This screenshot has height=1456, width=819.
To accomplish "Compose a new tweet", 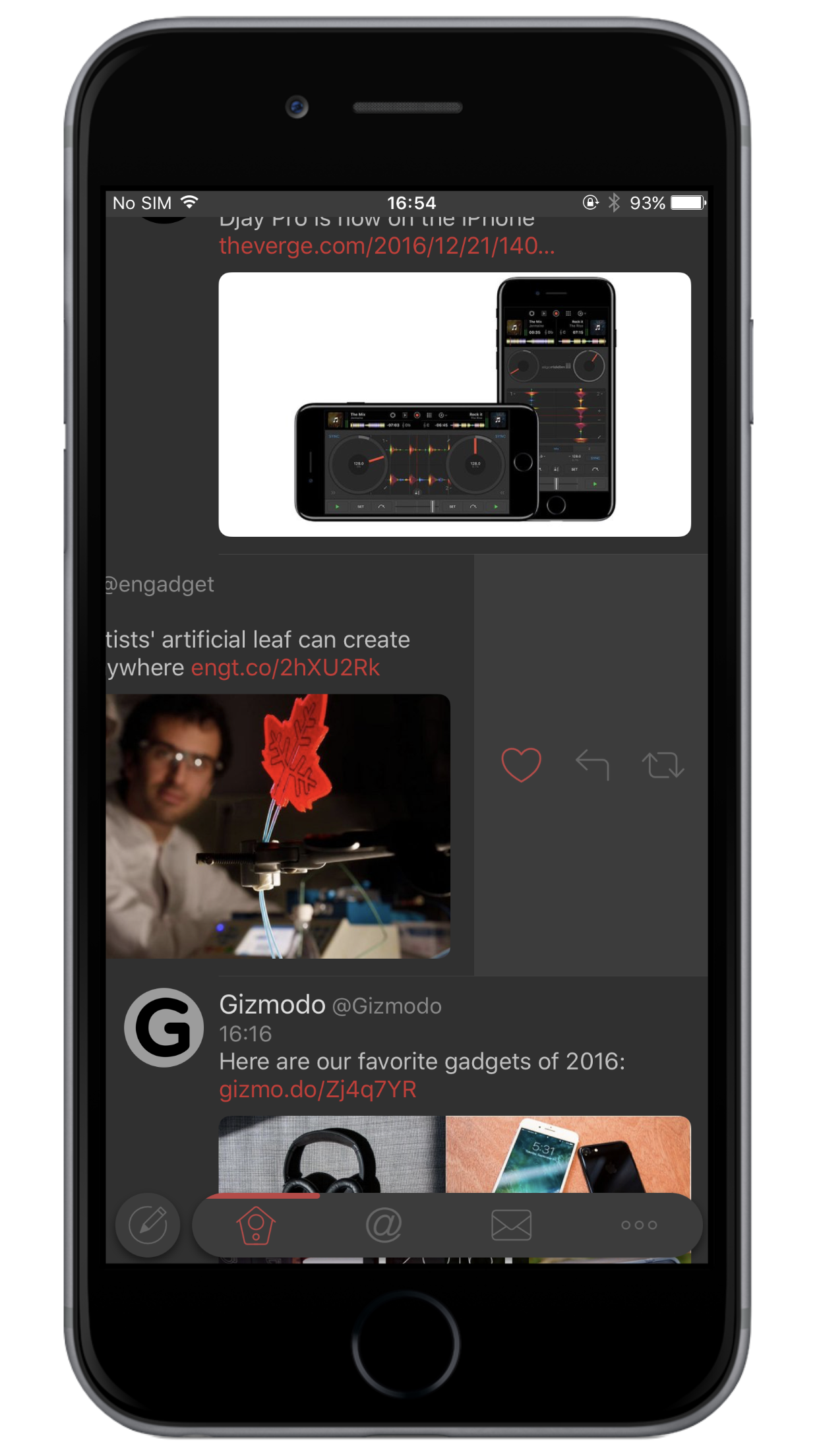I will pyautogui.click(x=148, y=1225).
